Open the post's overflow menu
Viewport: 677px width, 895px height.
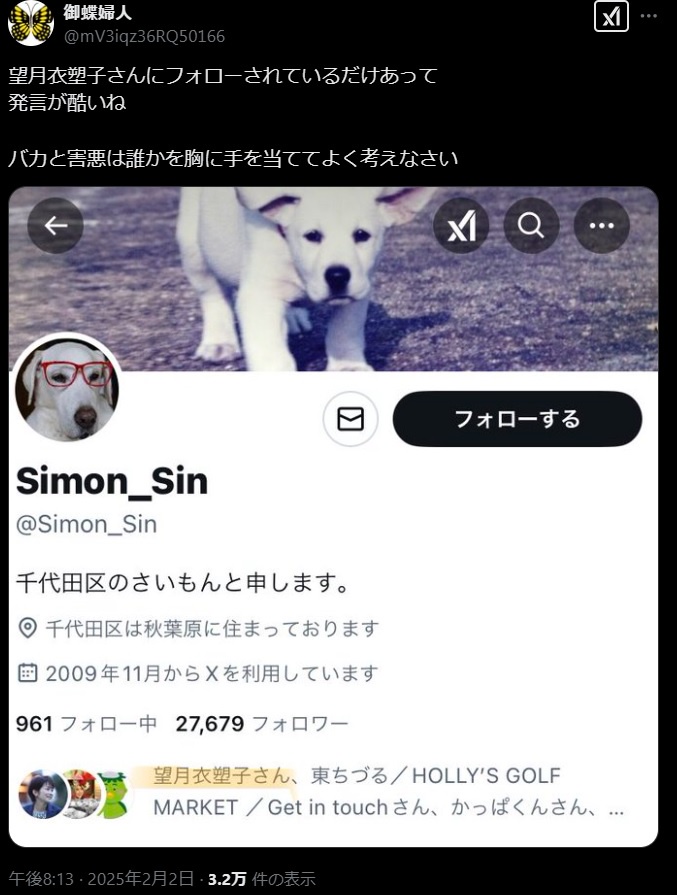650,17
